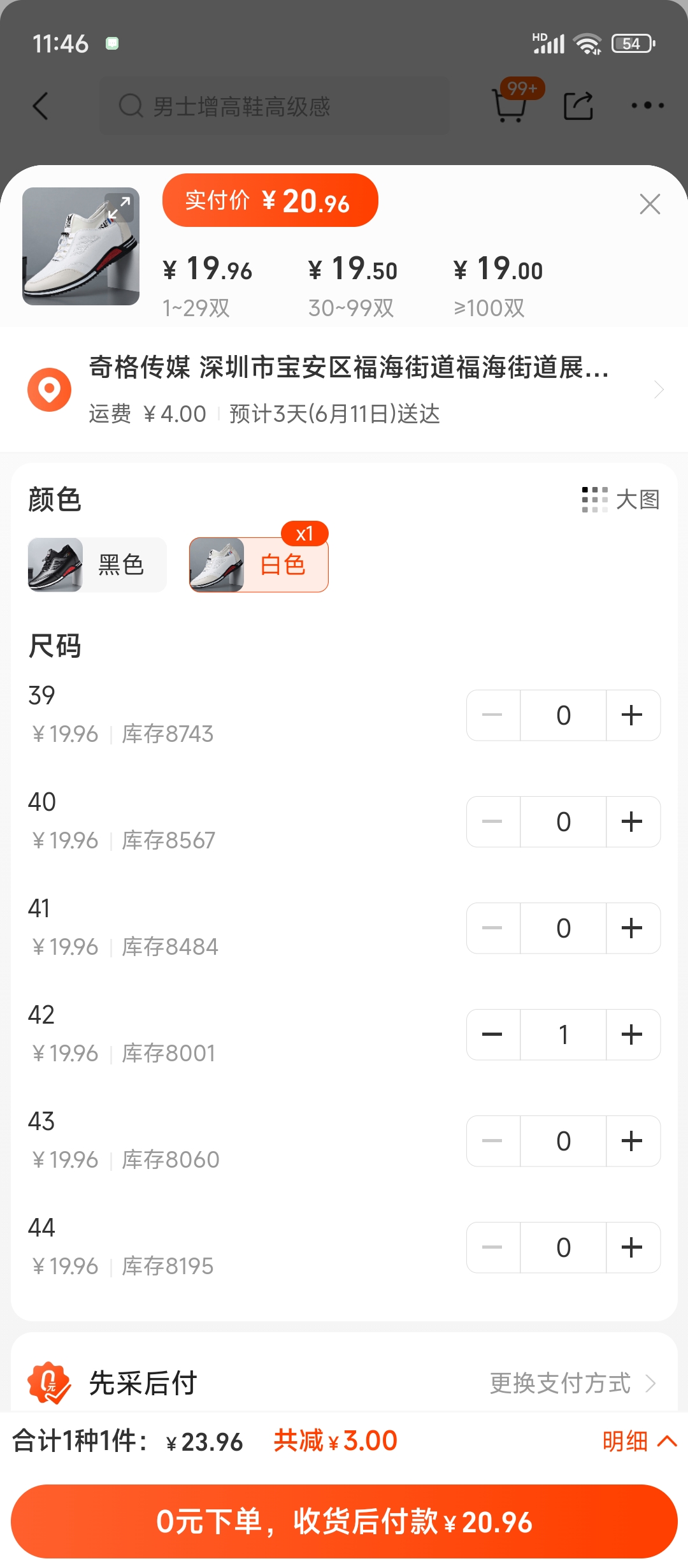Increase quantity for size 43
The width and height of the screenshot is (688, 1568).
[633, 1141]
